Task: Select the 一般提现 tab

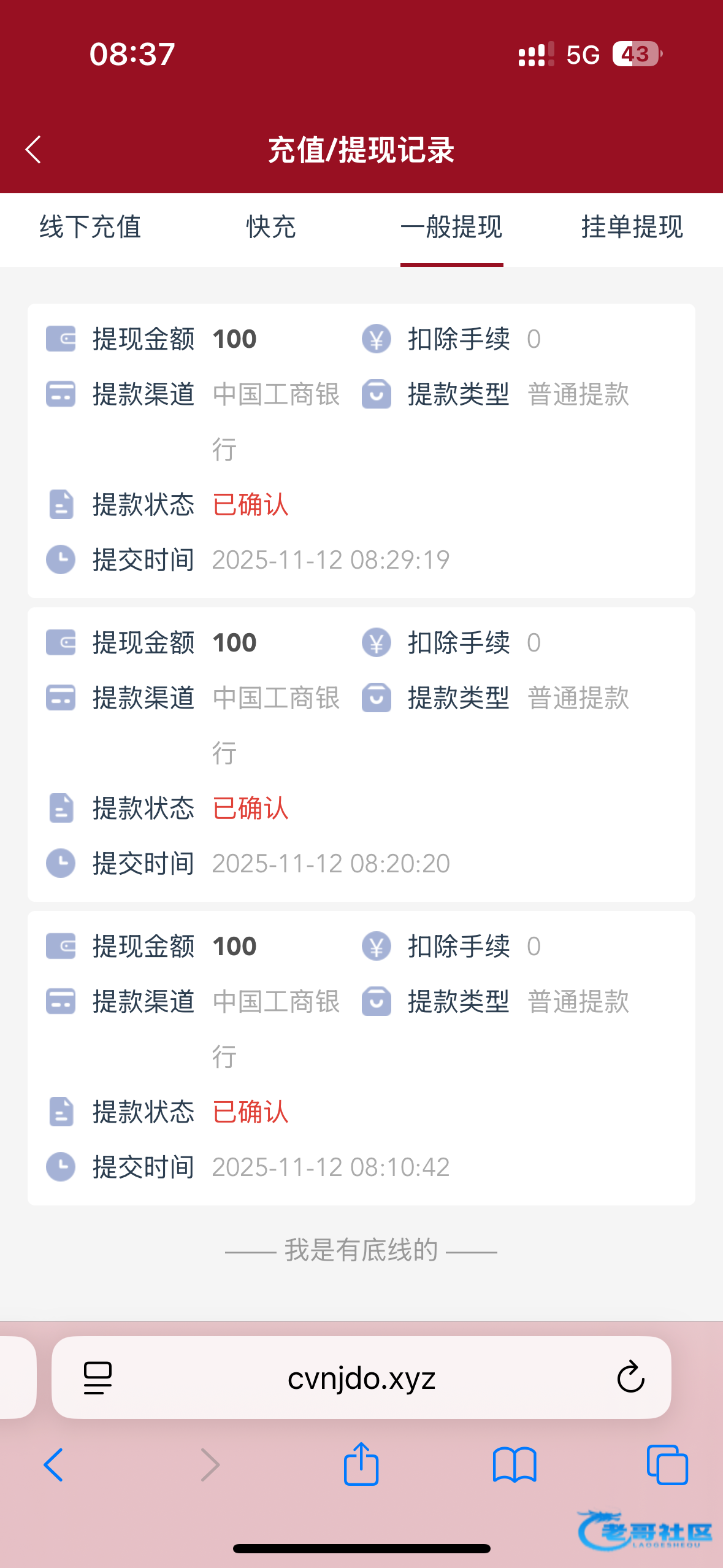Action: pos(451,227)
